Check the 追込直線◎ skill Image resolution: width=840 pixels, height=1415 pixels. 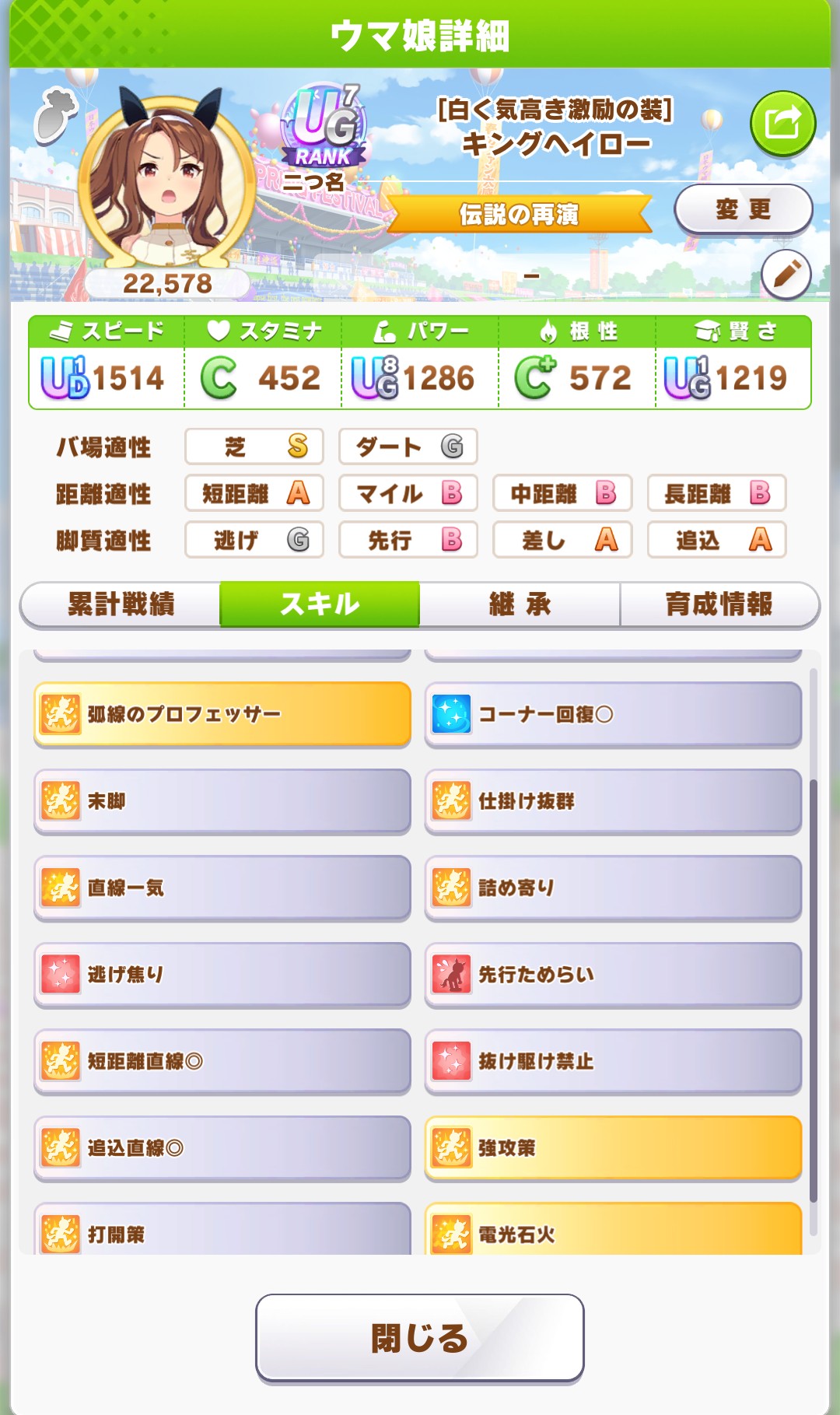pyautogui.click(x=222, y=1148)
